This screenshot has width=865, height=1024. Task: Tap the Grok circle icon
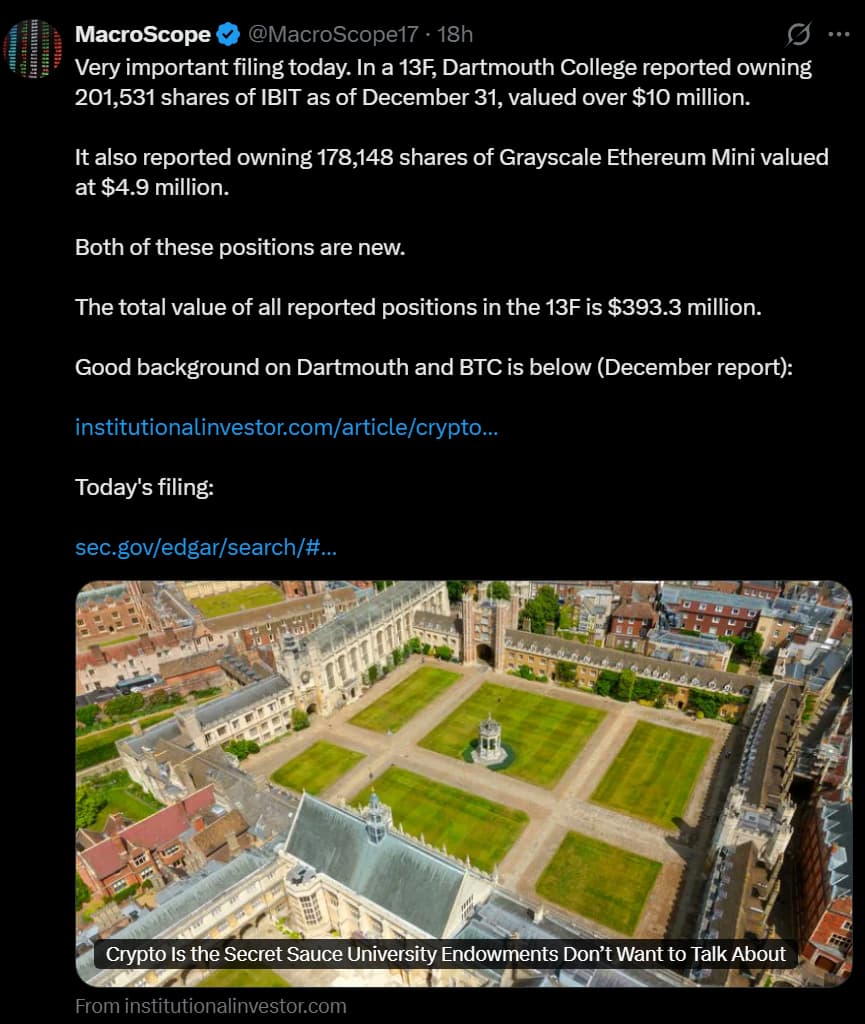[798, 34]
